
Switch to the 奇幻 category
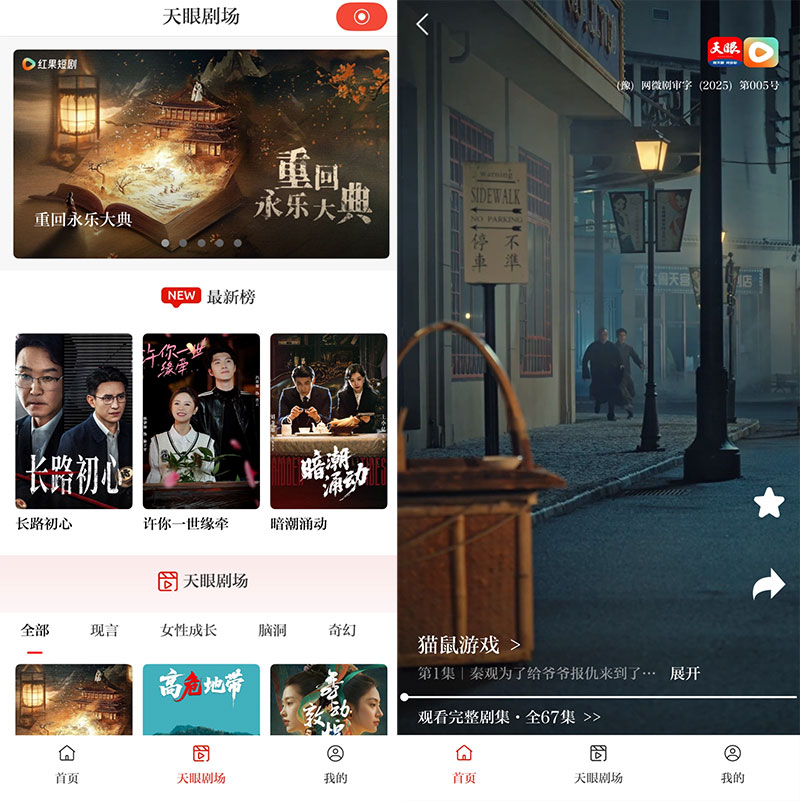click(x=342, y=631)
